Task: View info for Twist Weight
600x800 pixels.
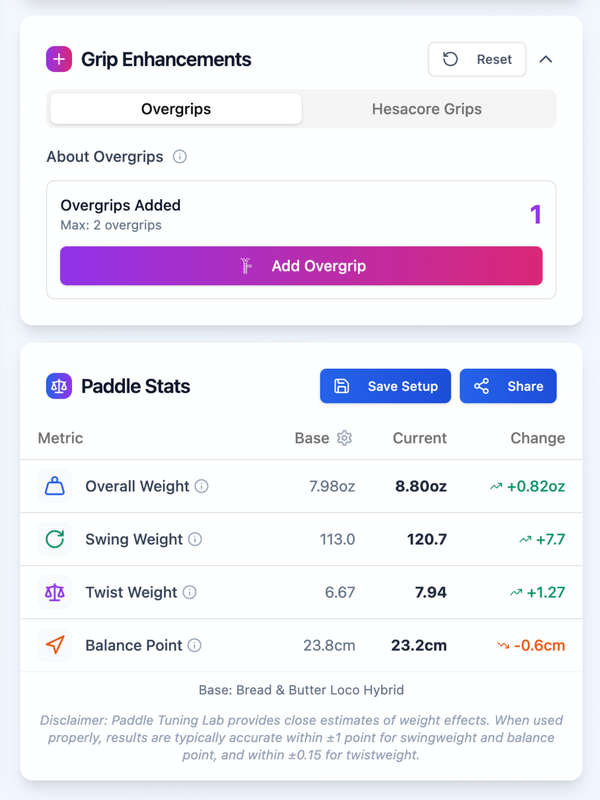Action: (x=190, y=593)
